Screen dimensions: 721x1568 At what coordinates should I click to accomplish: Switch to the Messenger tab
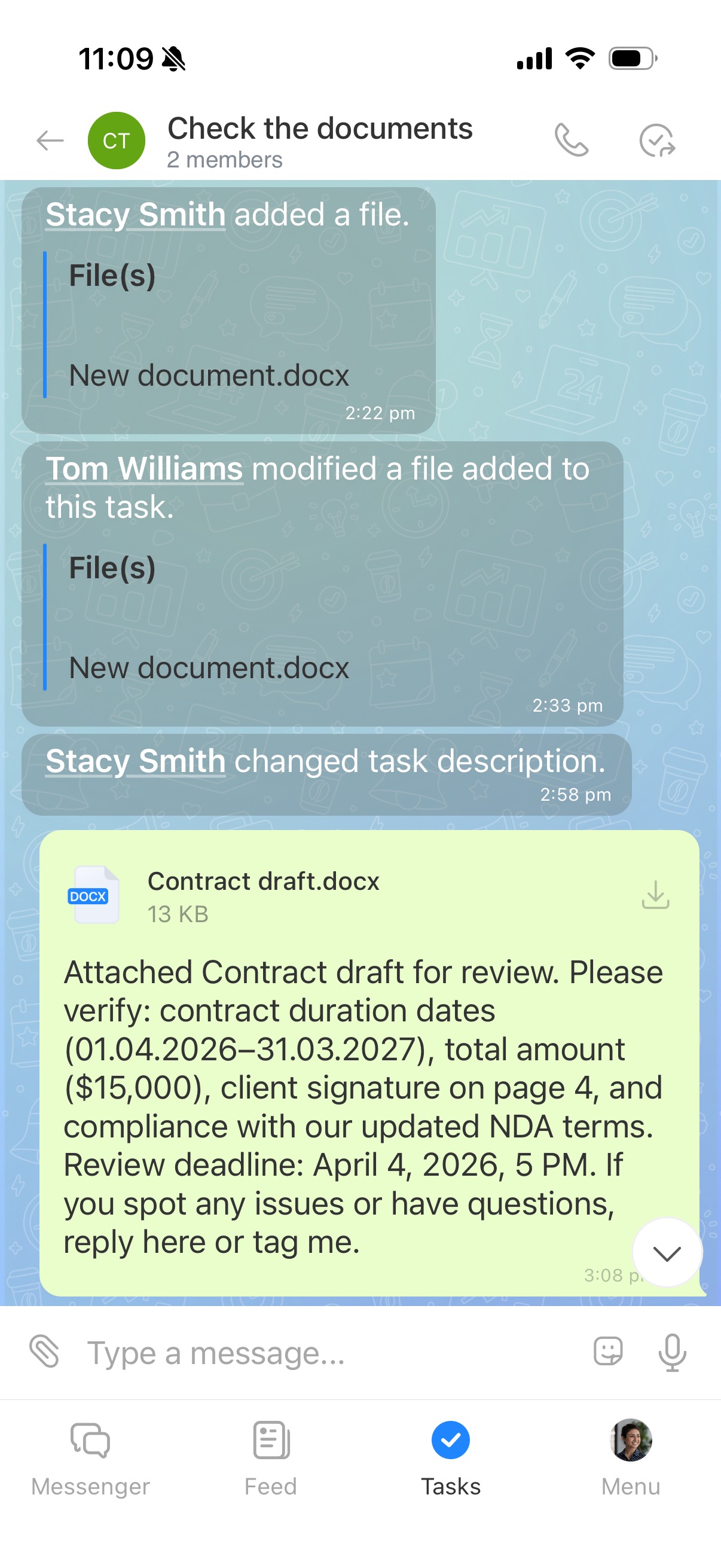[x=90, y=1458]
